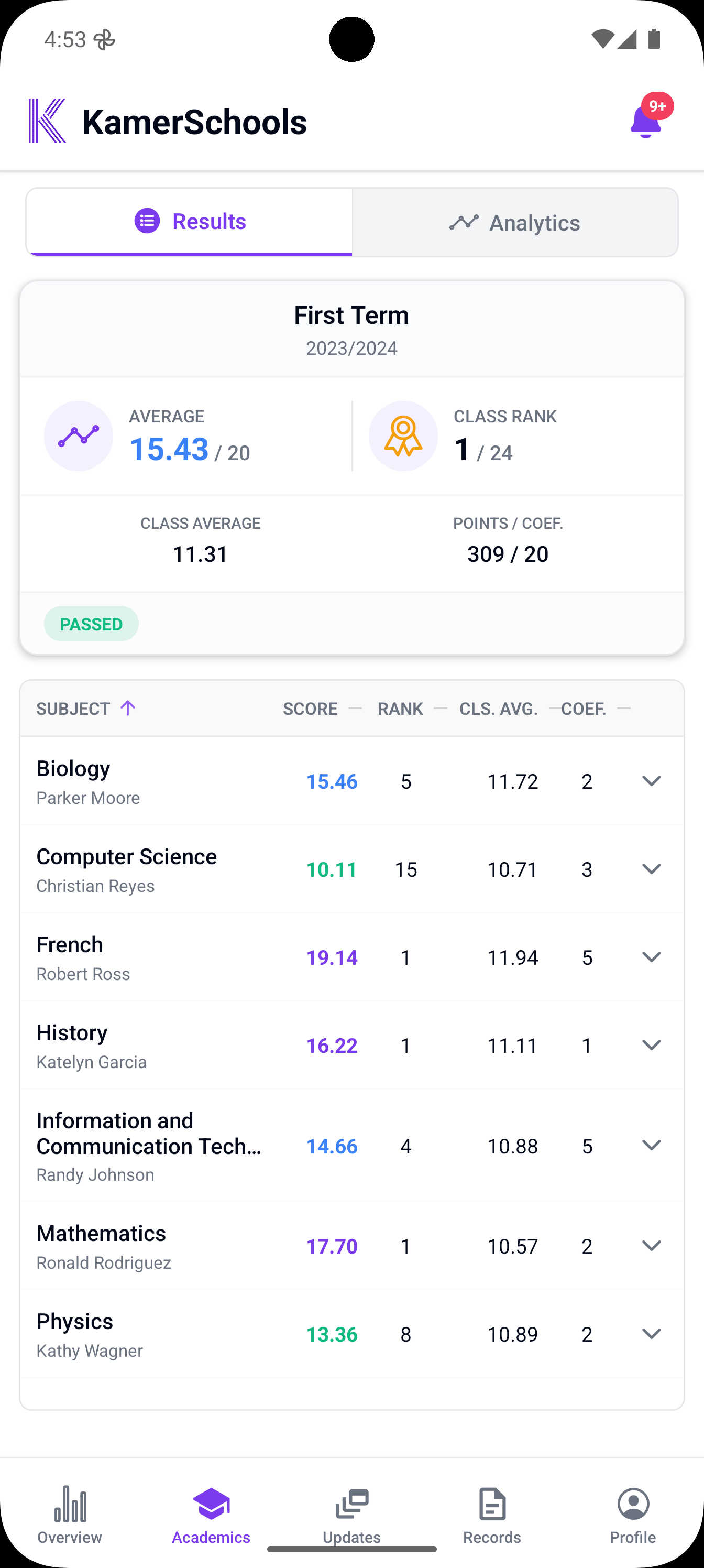Collapse or expand the Mathematics row

[x=651, y=1246]
